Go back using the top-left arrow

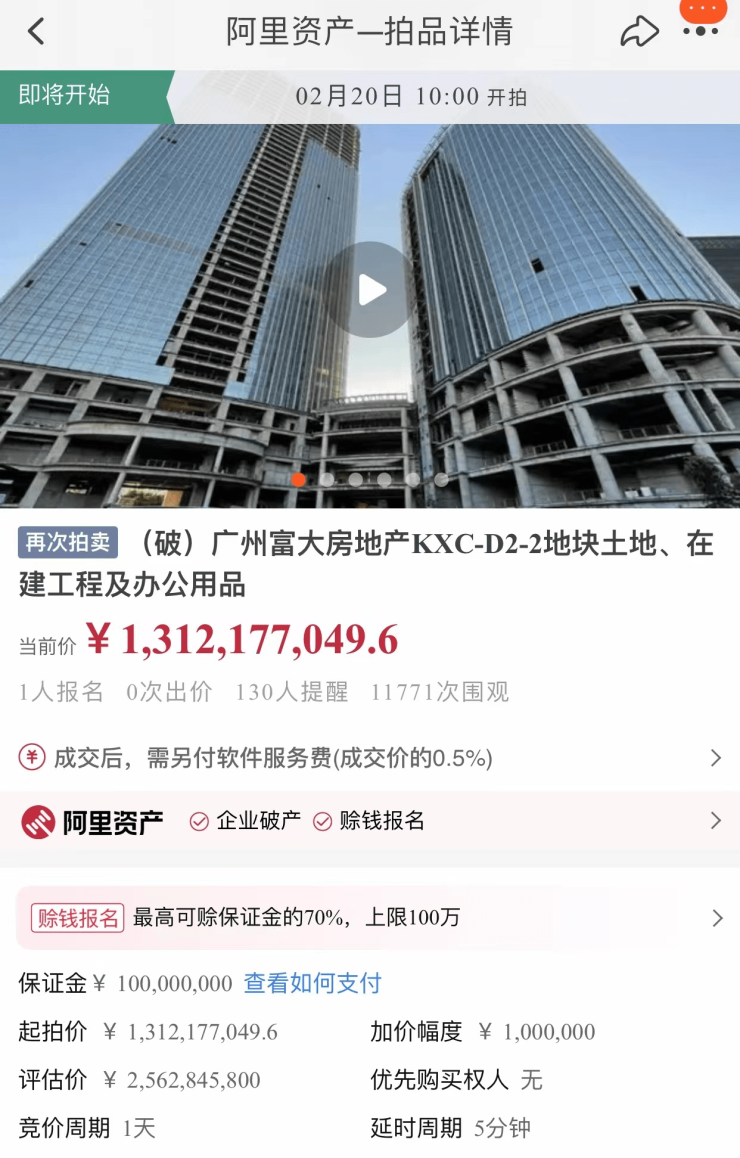[x=36, y=32]
